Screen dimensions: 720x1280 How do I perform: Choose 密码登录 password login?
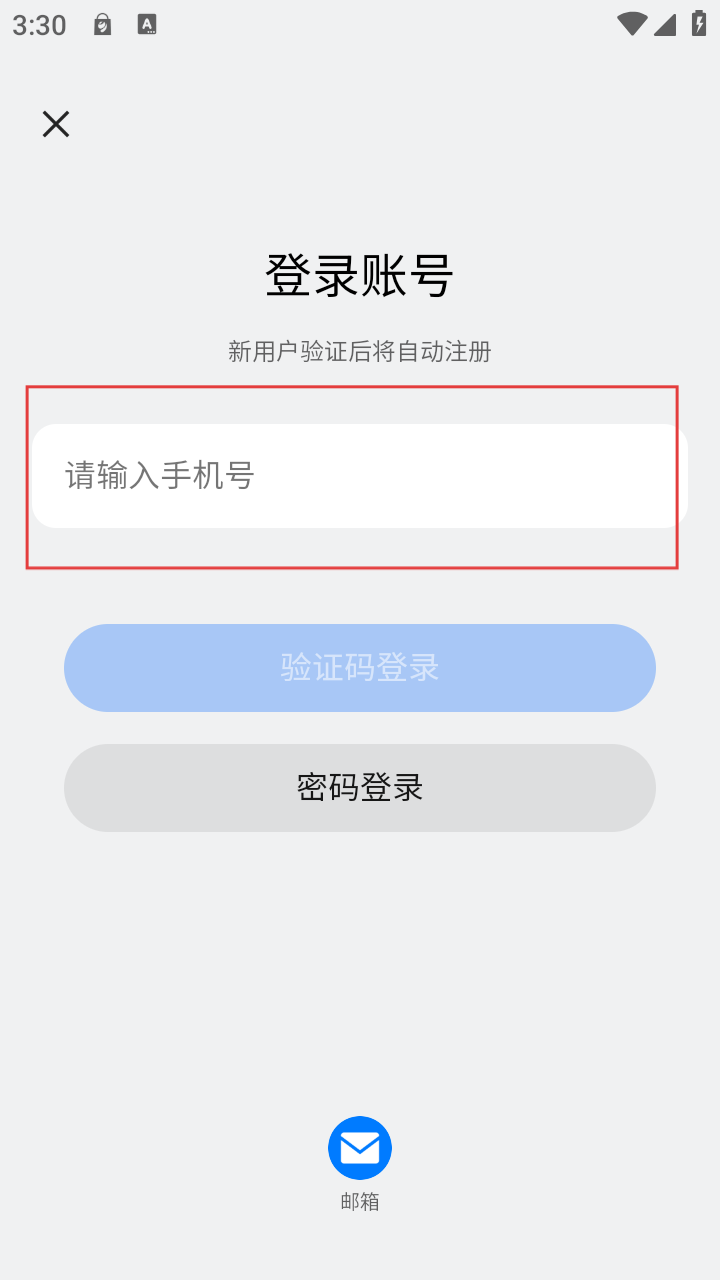360,788
